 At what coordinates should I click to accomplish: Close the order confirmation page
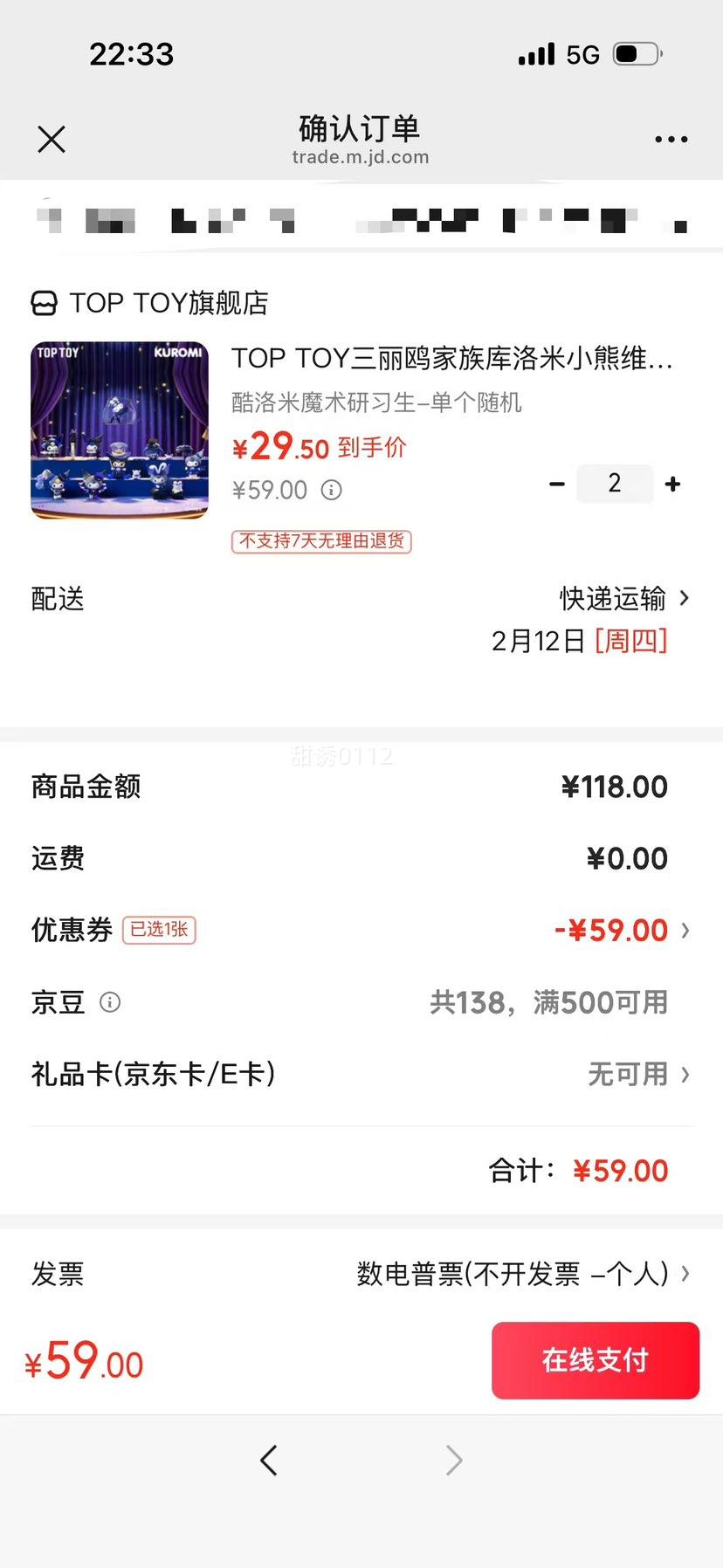[52, 140]
